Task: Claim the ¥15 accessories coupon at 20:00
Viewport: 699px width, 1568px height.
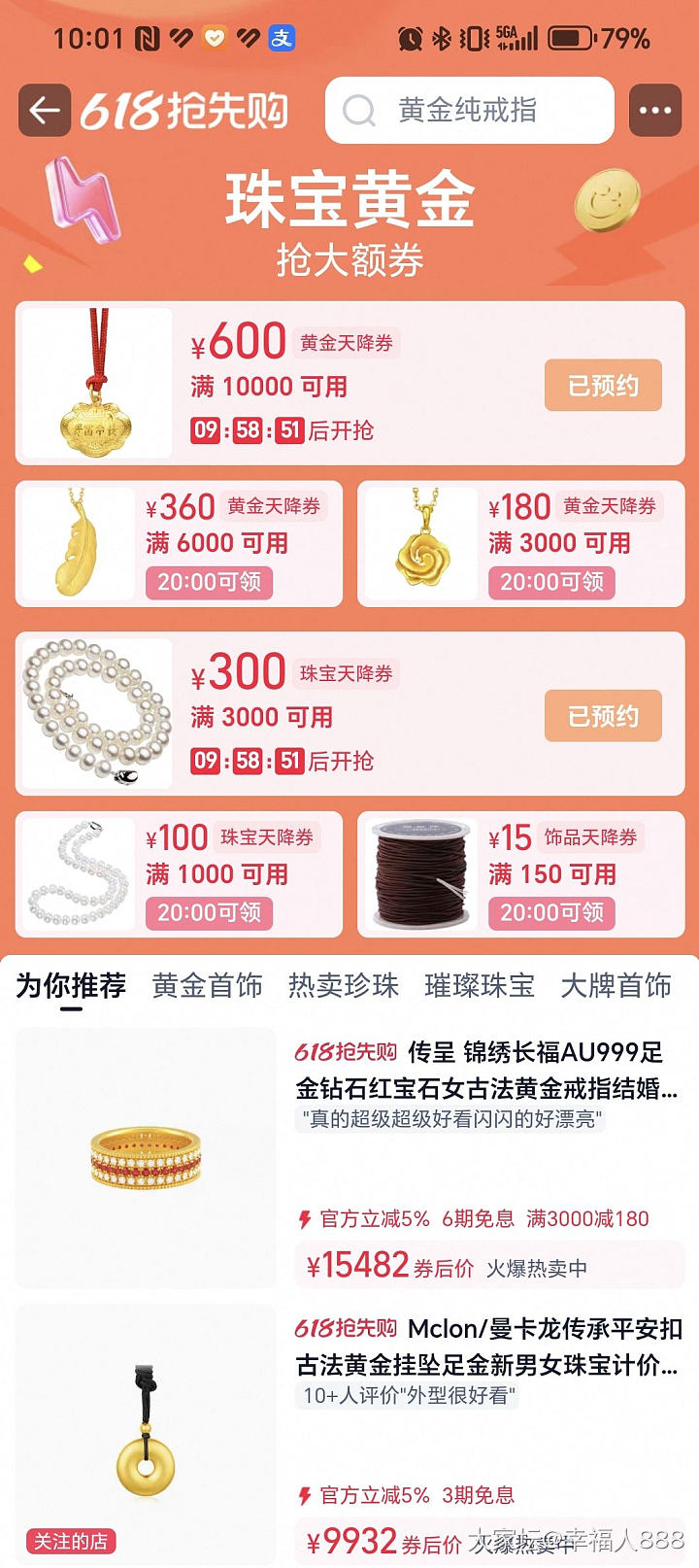Action: click(x=551, y=912)
